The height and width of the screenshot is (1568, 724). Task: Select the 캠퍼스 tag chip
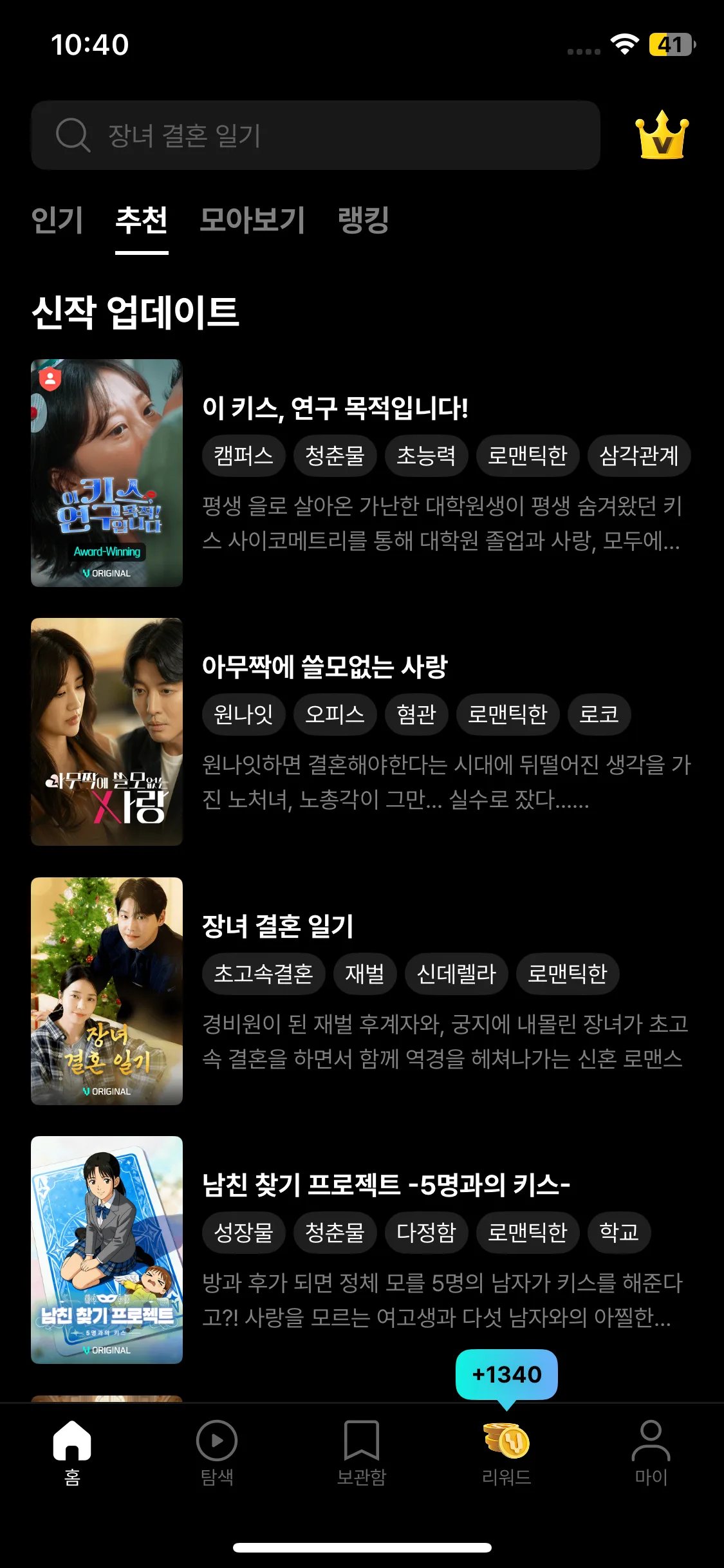pos(243,456)
